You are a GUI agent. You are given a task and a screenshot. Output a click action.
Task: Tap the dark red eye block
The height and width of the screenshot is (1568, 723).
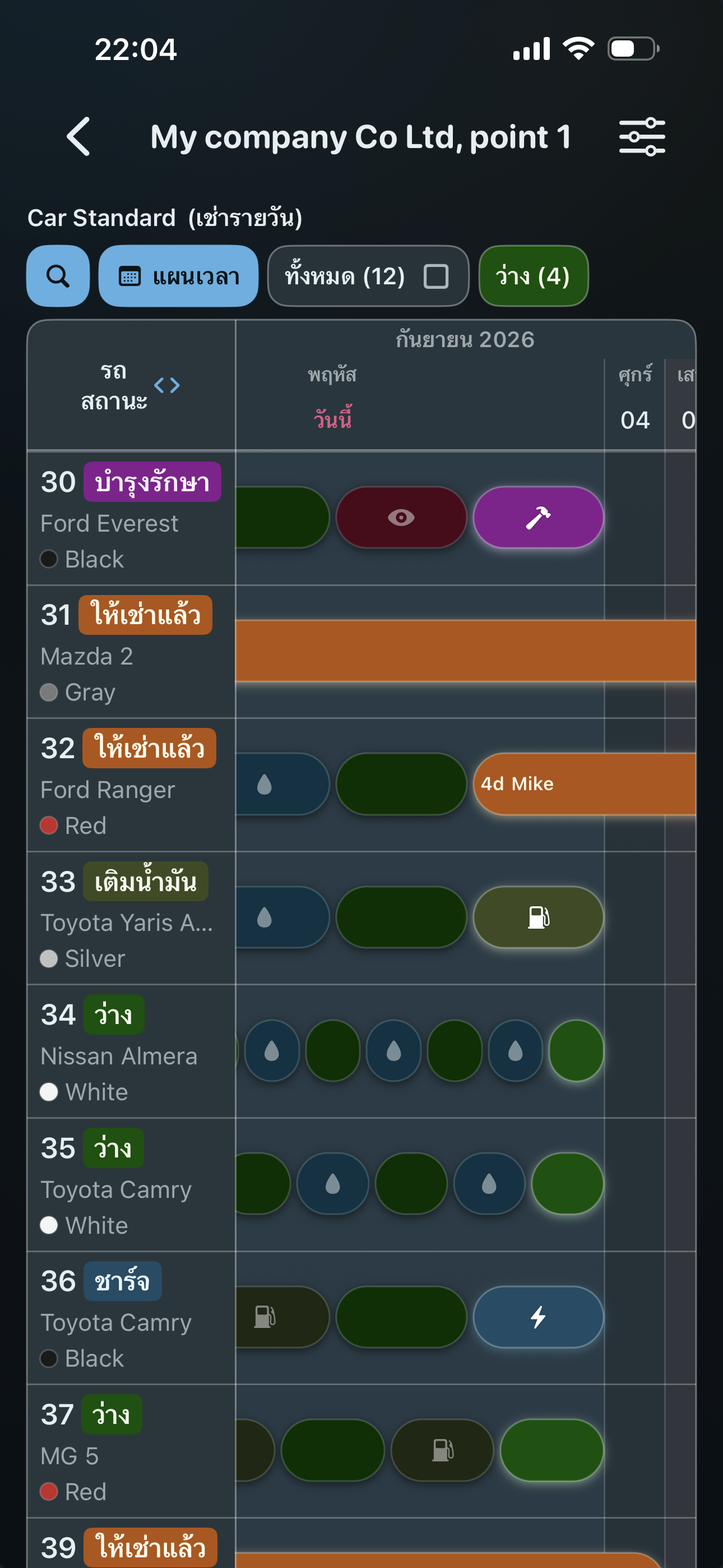tap(402, 518)
